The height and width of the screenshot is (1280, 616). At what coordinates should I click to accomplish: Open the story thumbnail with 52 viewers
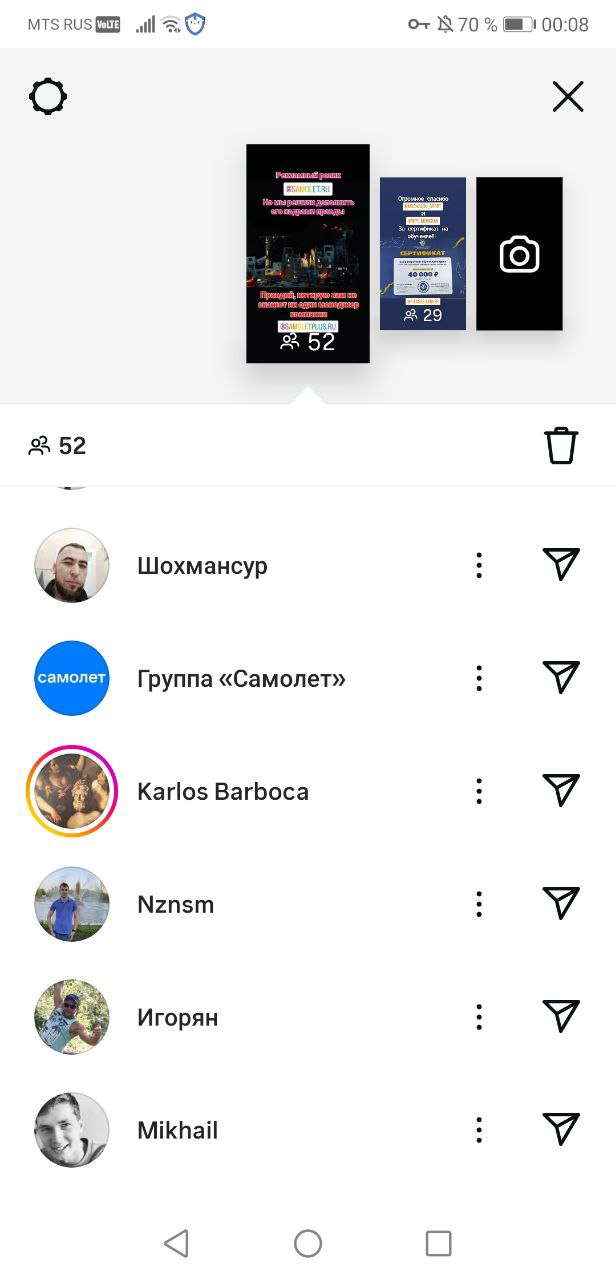[x=308, y=253]
